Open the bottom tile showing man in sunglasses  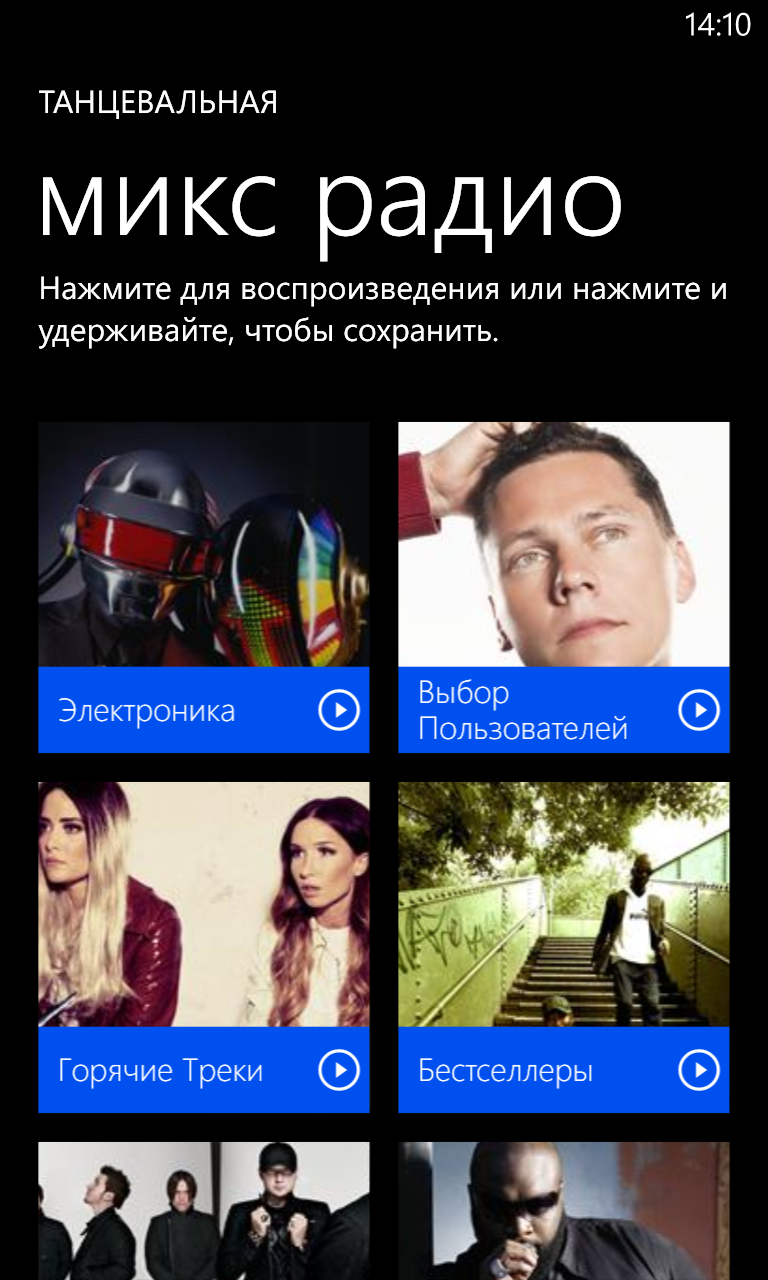[564, 1211]
